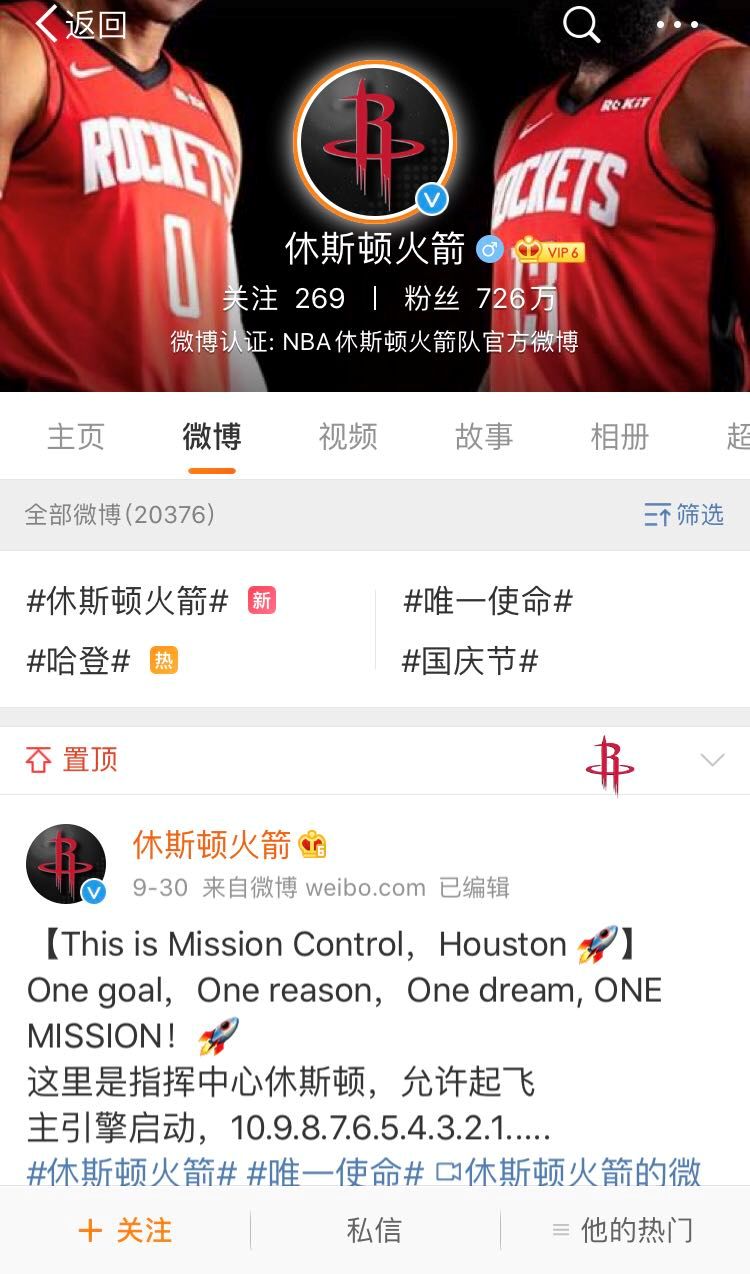Click the male gender icon next to username
This screenshot has height=1274, width=750.
coord(489,251)
